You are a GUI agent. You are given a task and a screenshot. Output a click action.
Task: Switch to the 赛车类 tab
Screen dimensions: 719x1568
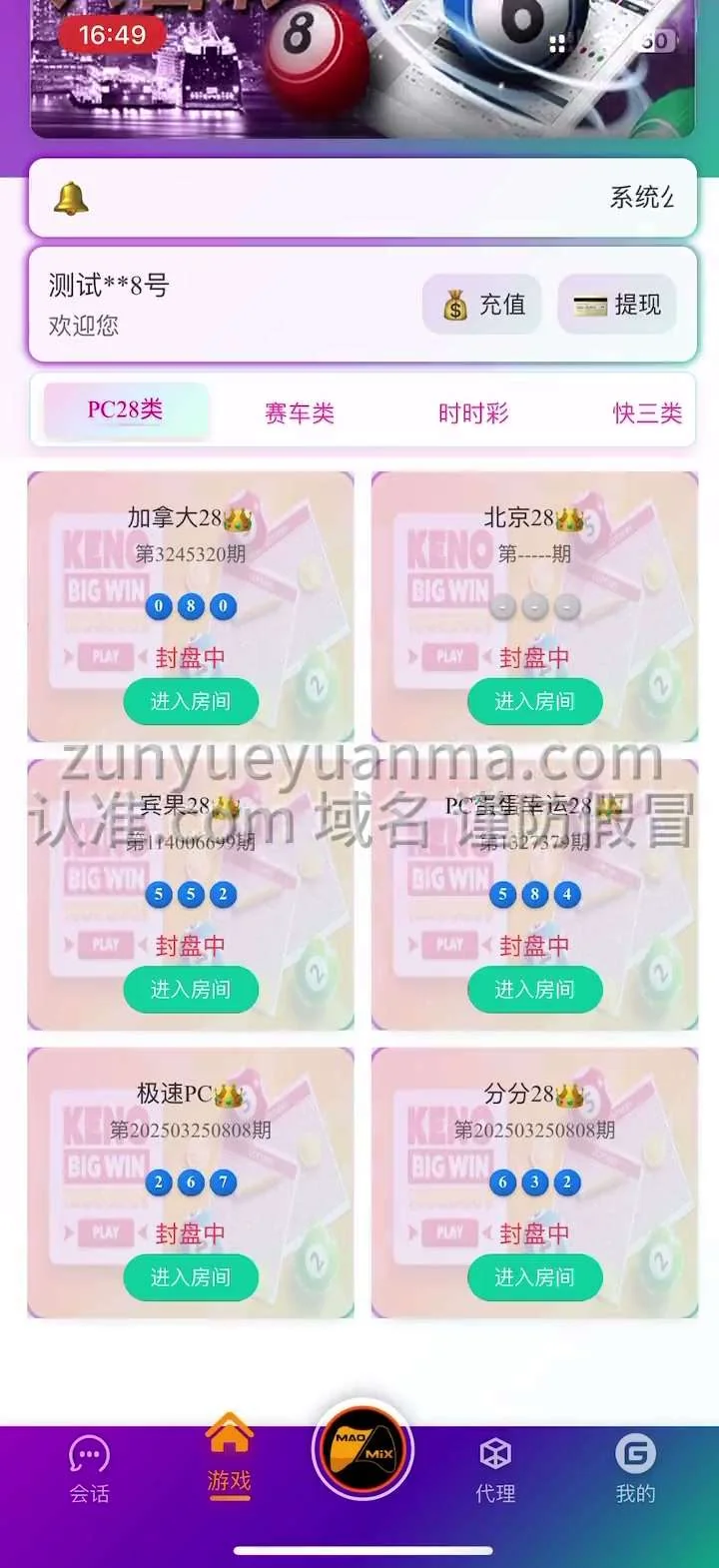(300, 412)
